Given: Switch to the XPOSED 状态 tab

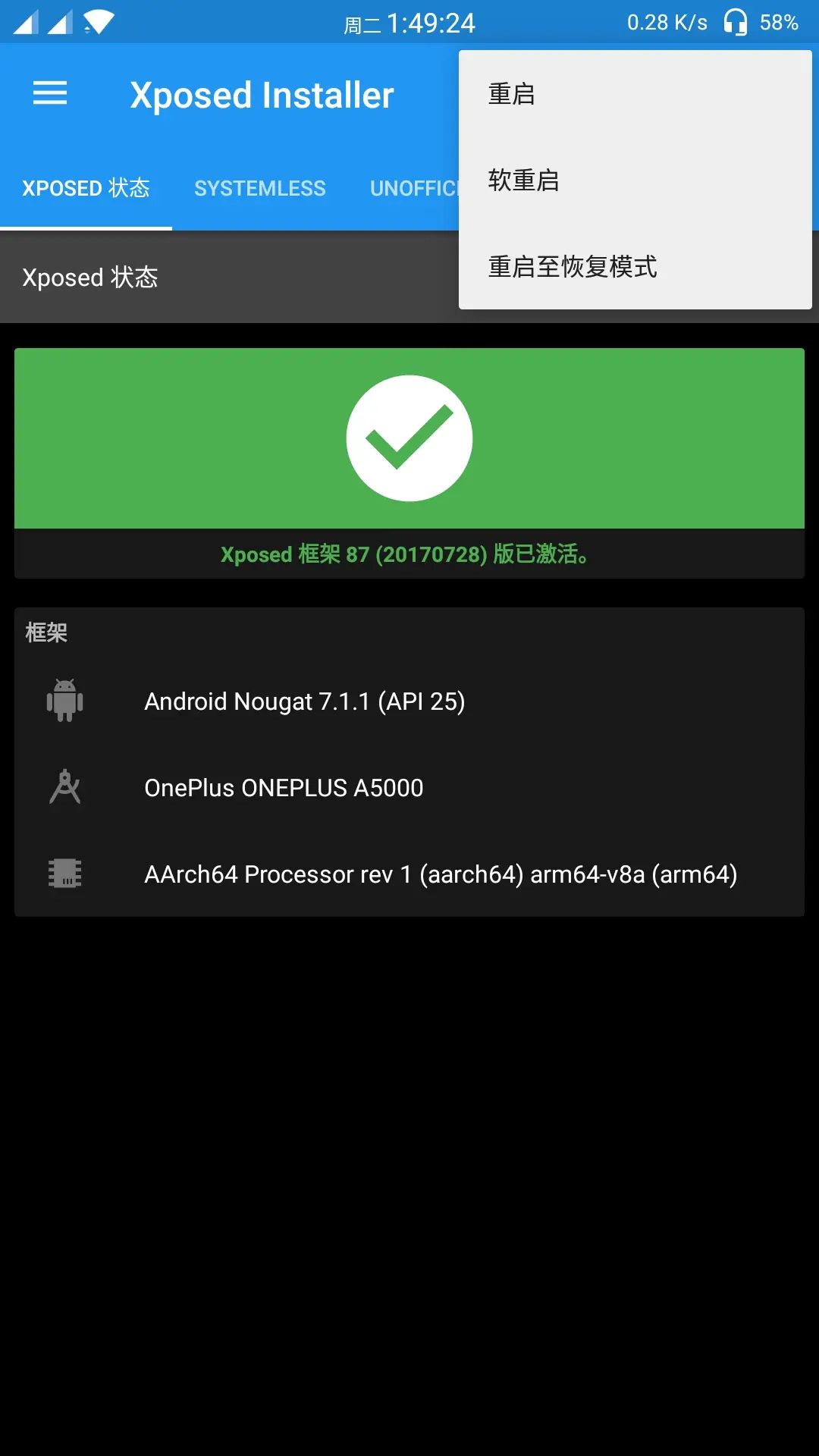Looking at the screenshot, I should 86,188.
